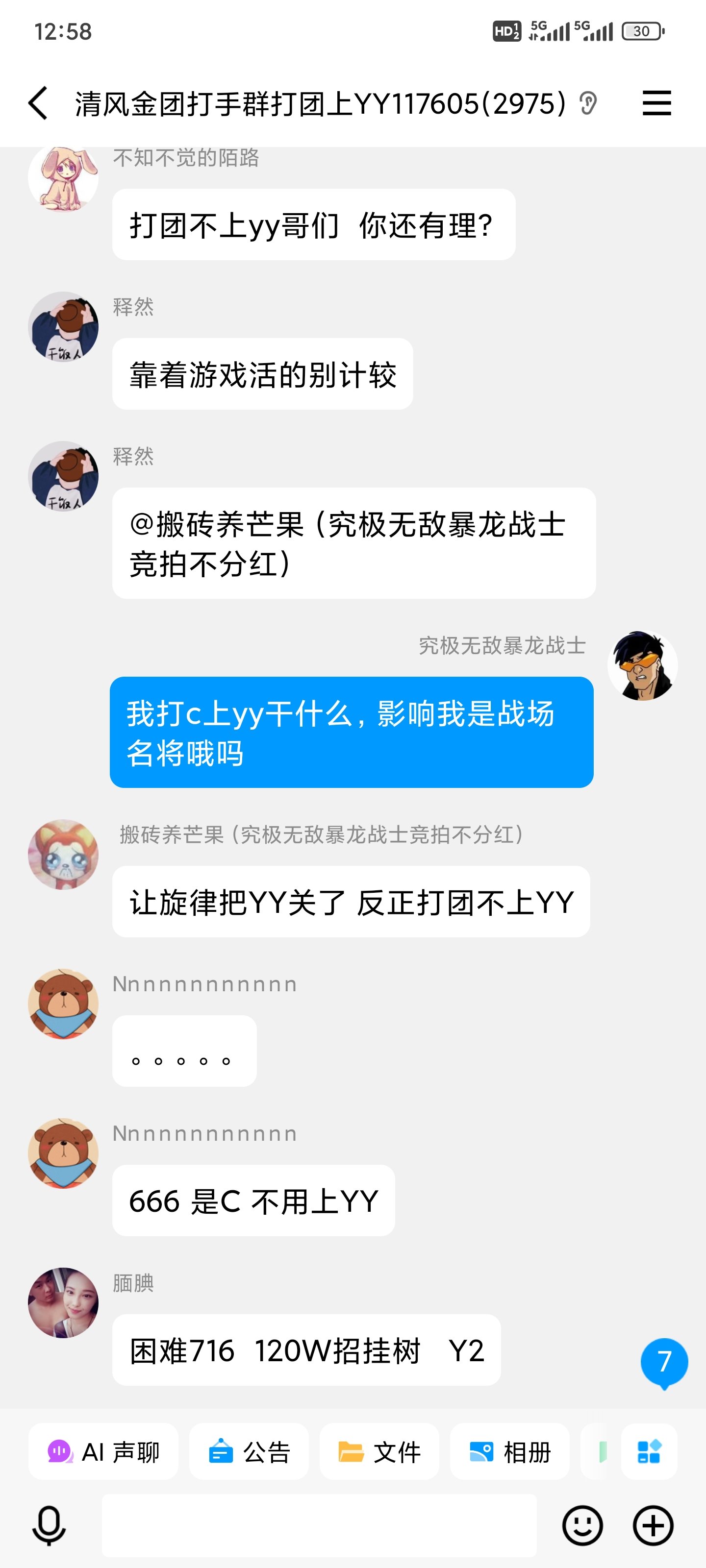The width and height of the screenshot is (706, 1568).
Task: Open 搬砖养芒果's avatar
Action: coord(63,855)
